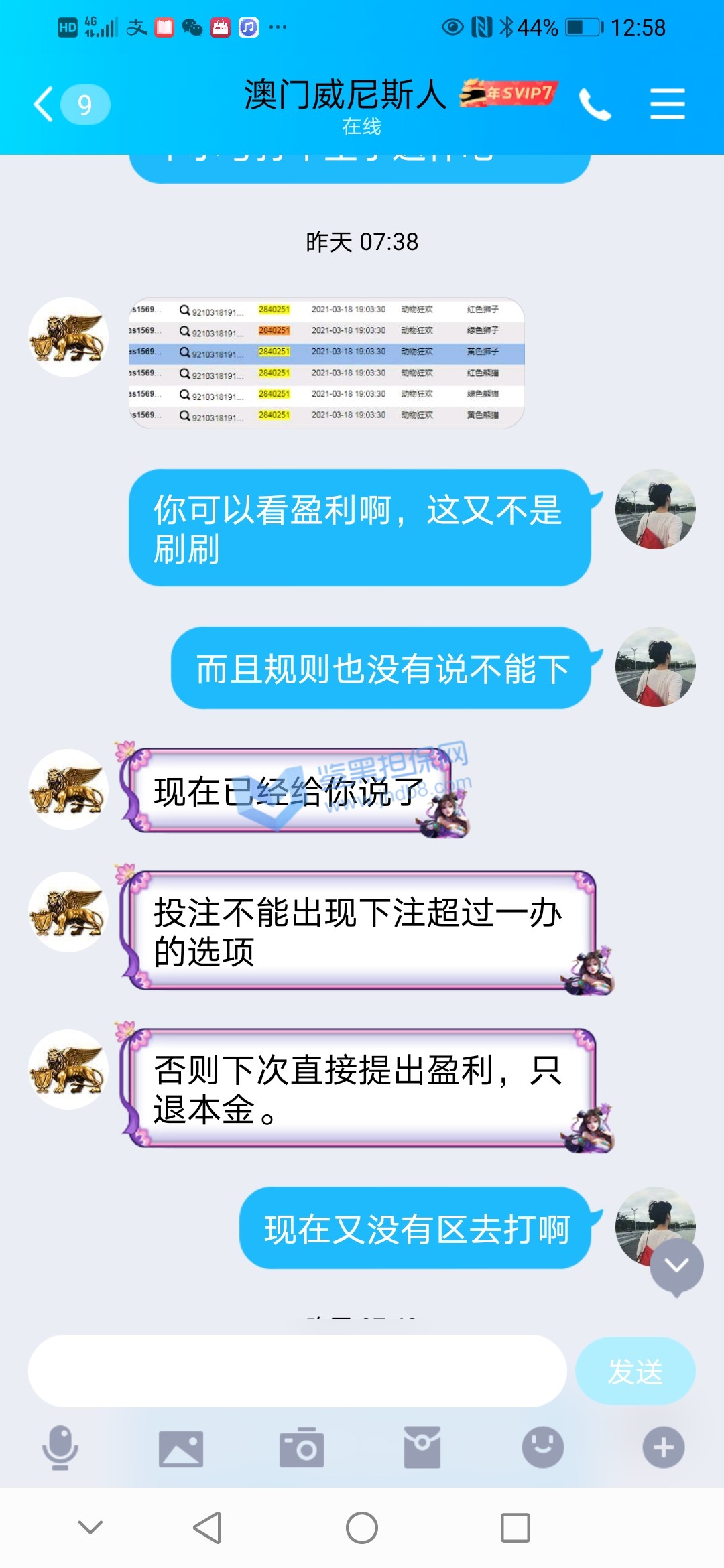Open recent apps from navigation bar
724x1568 pixels.
point(516,1528)
